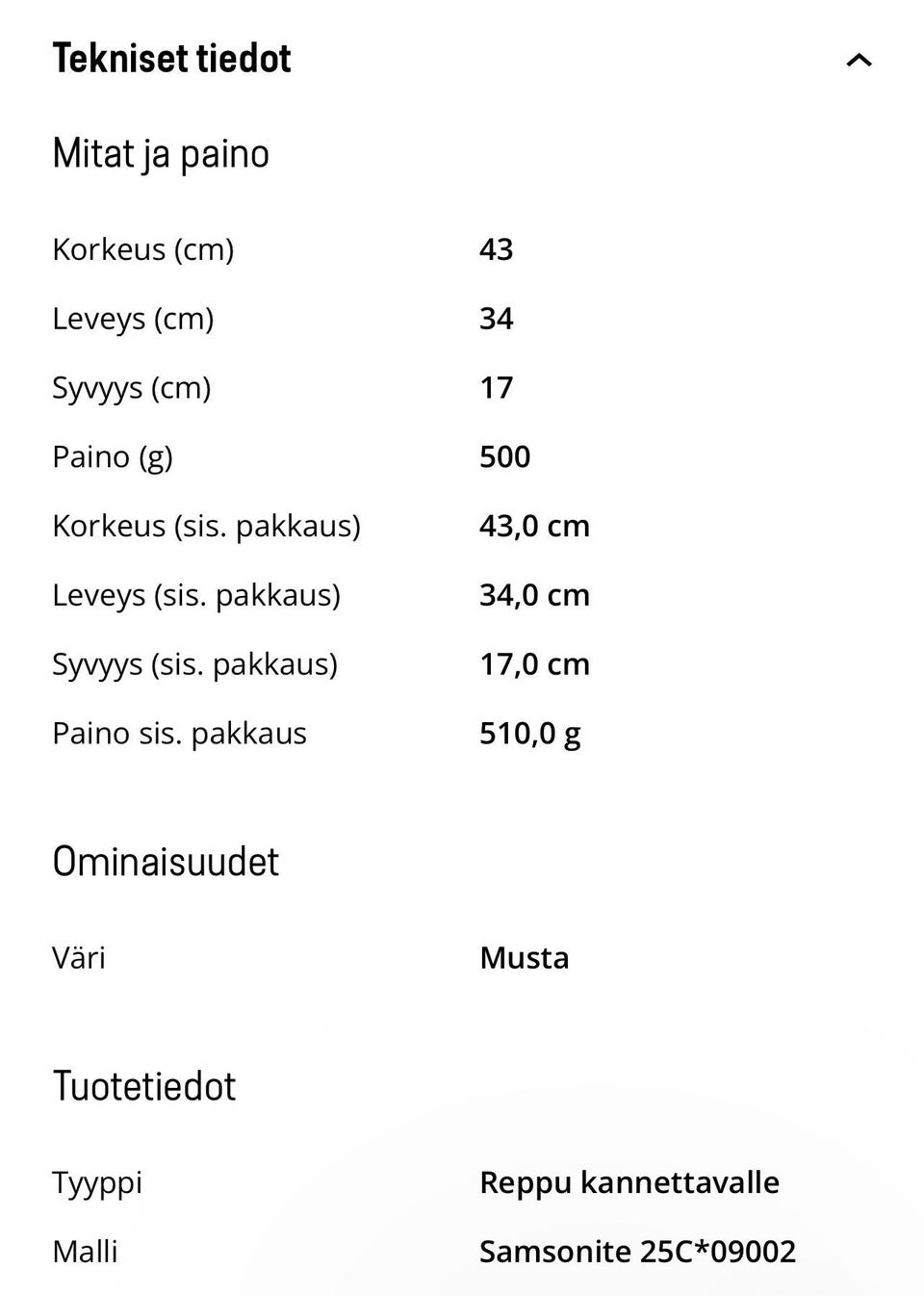Collapse the Tekniset tiedot section
Image resolution: width=924 pixels, height=1296 pixels.
click(x=173, y=58)
